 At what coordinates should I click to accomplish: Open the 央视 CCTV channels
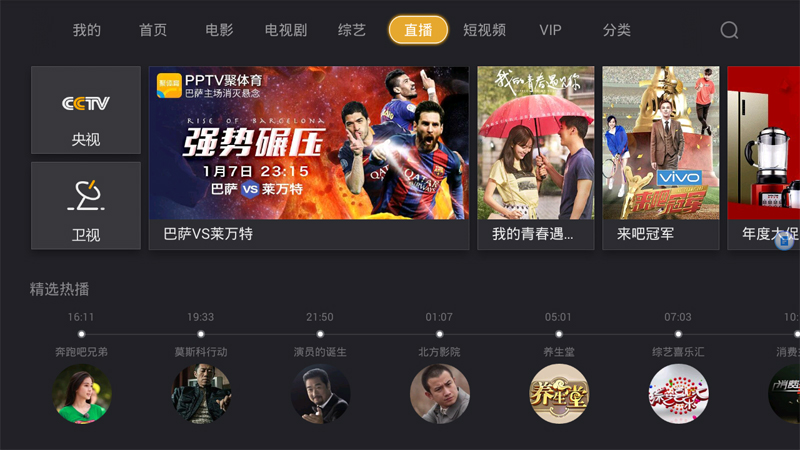tap(86, 110)
